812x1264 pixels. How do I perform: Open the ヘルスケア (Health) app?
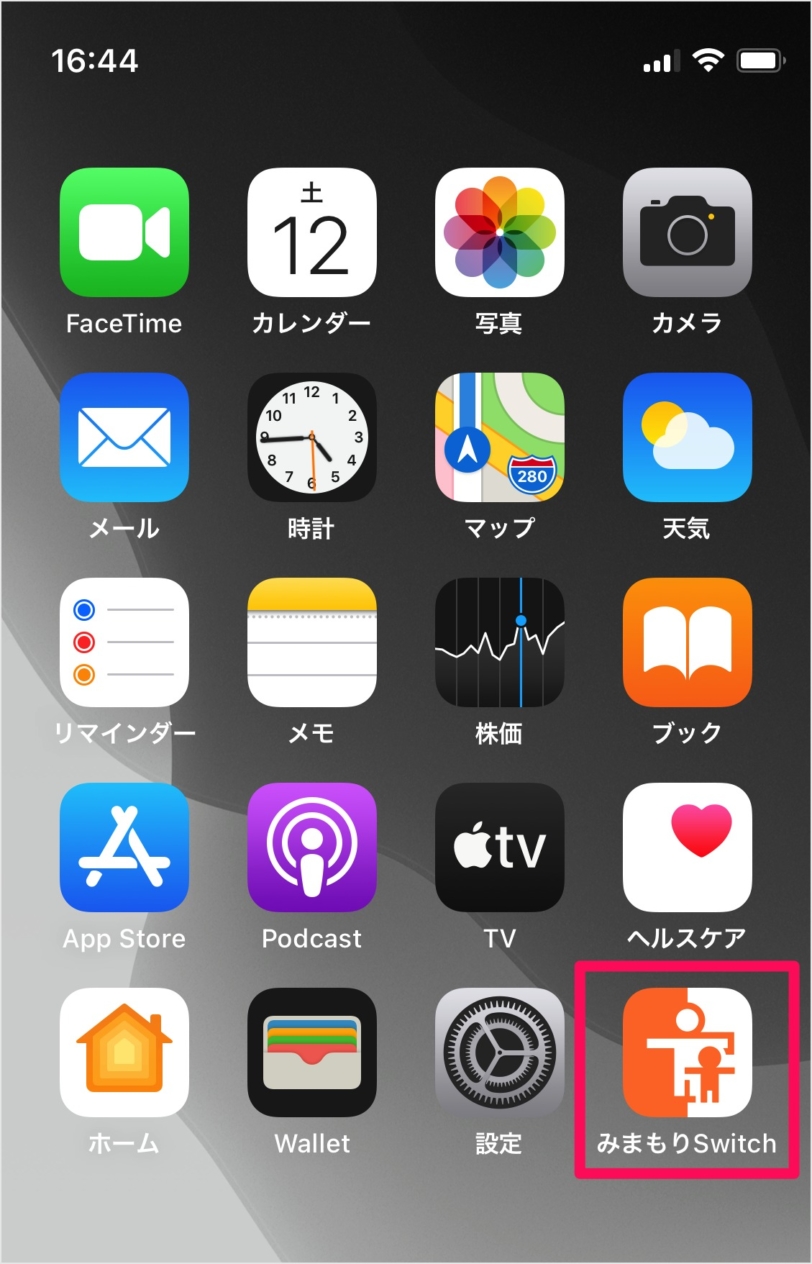pos(686,847)
